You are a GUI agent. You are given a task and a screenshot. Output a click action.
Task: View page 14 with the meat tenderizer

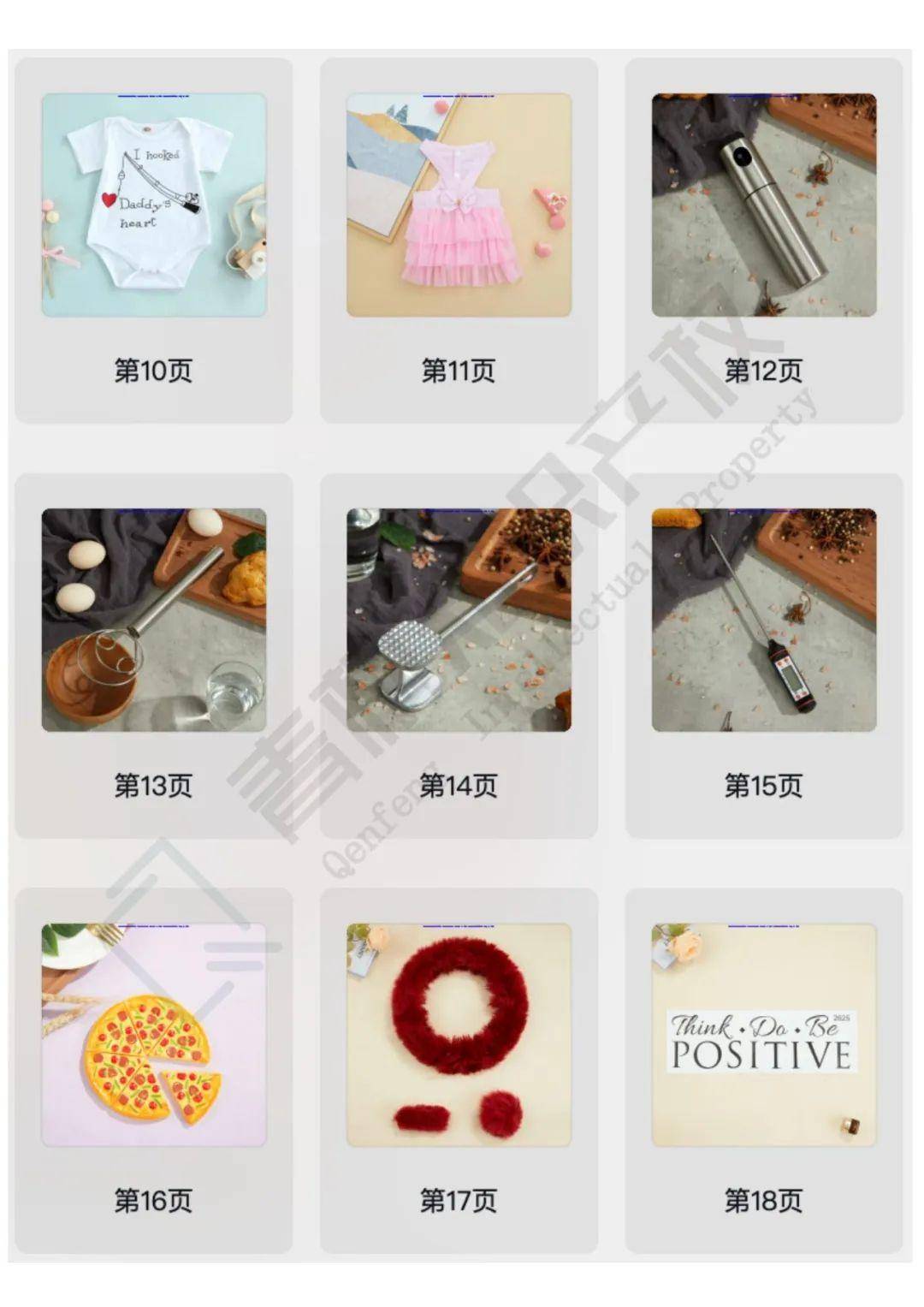459,621
